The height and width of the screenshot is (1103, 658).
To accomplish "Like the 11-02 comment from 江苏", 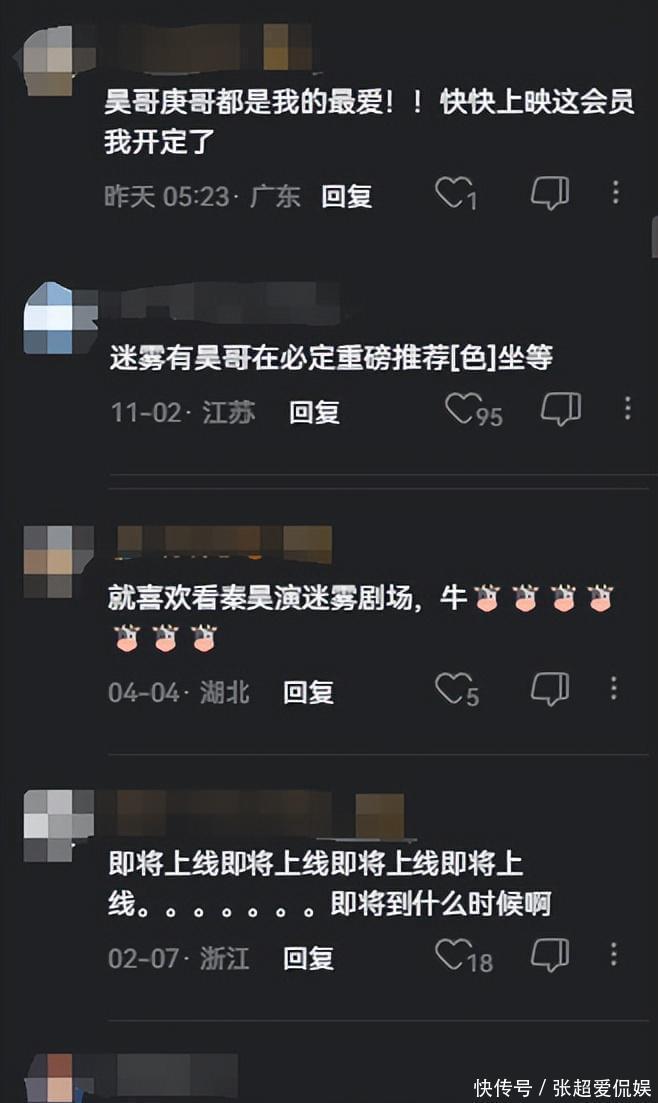I will pos(461,409).
